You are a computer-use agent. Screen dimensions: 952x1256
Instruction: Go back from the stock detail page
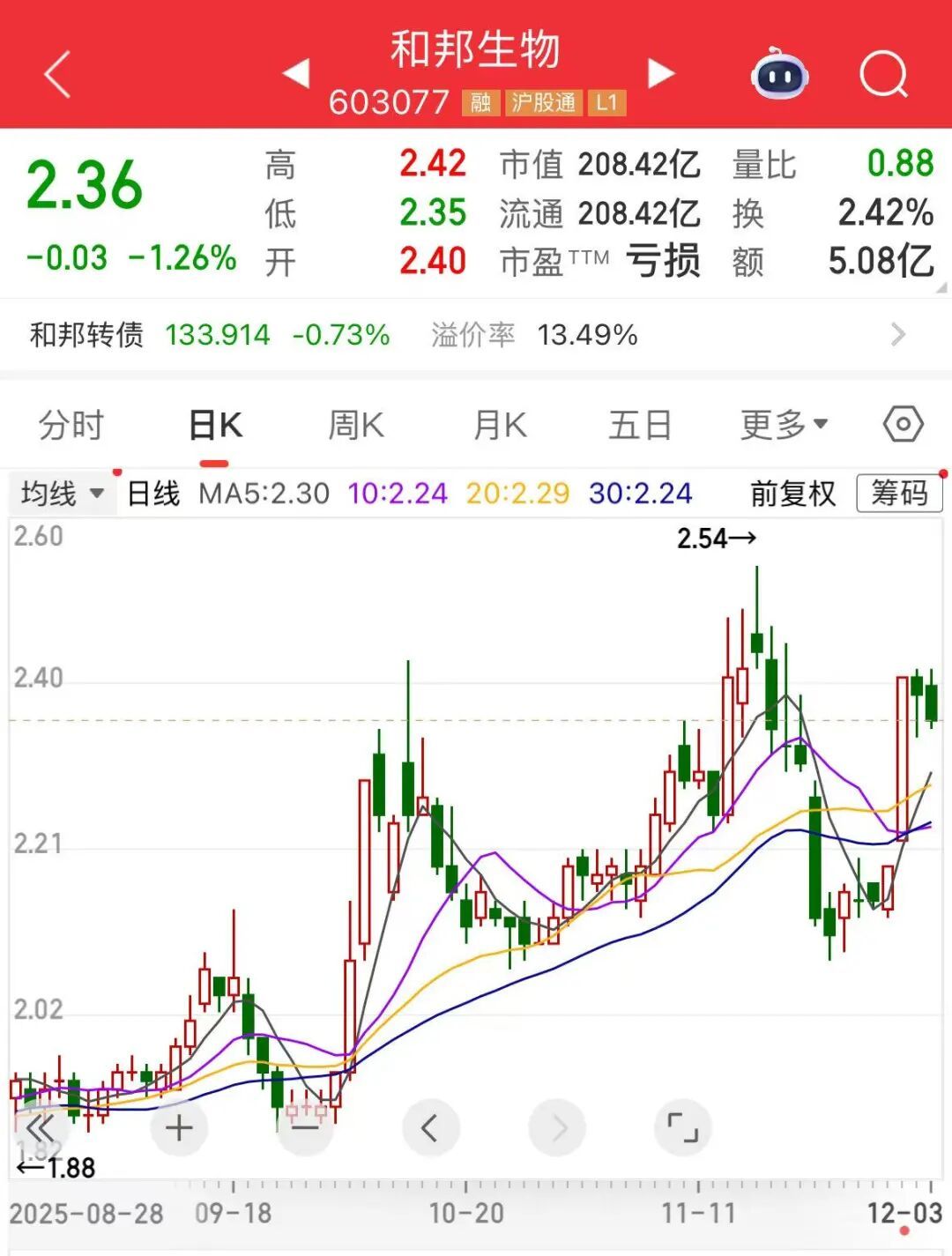click(57, 74)
